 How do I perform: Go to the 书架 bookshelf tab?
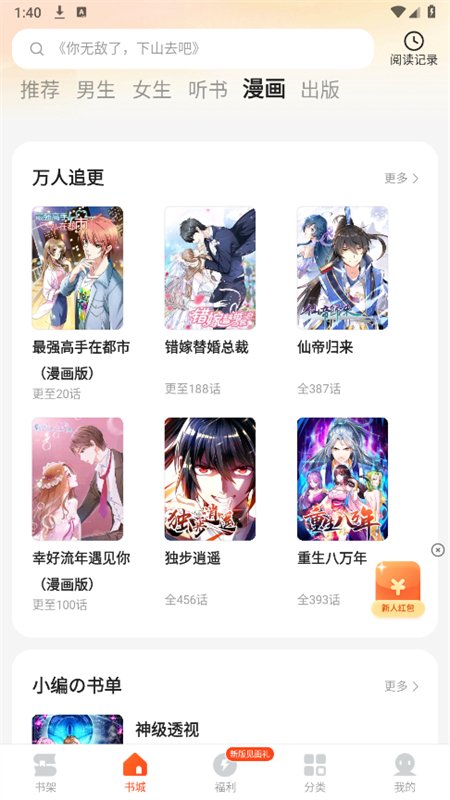(x=45, y=773)
